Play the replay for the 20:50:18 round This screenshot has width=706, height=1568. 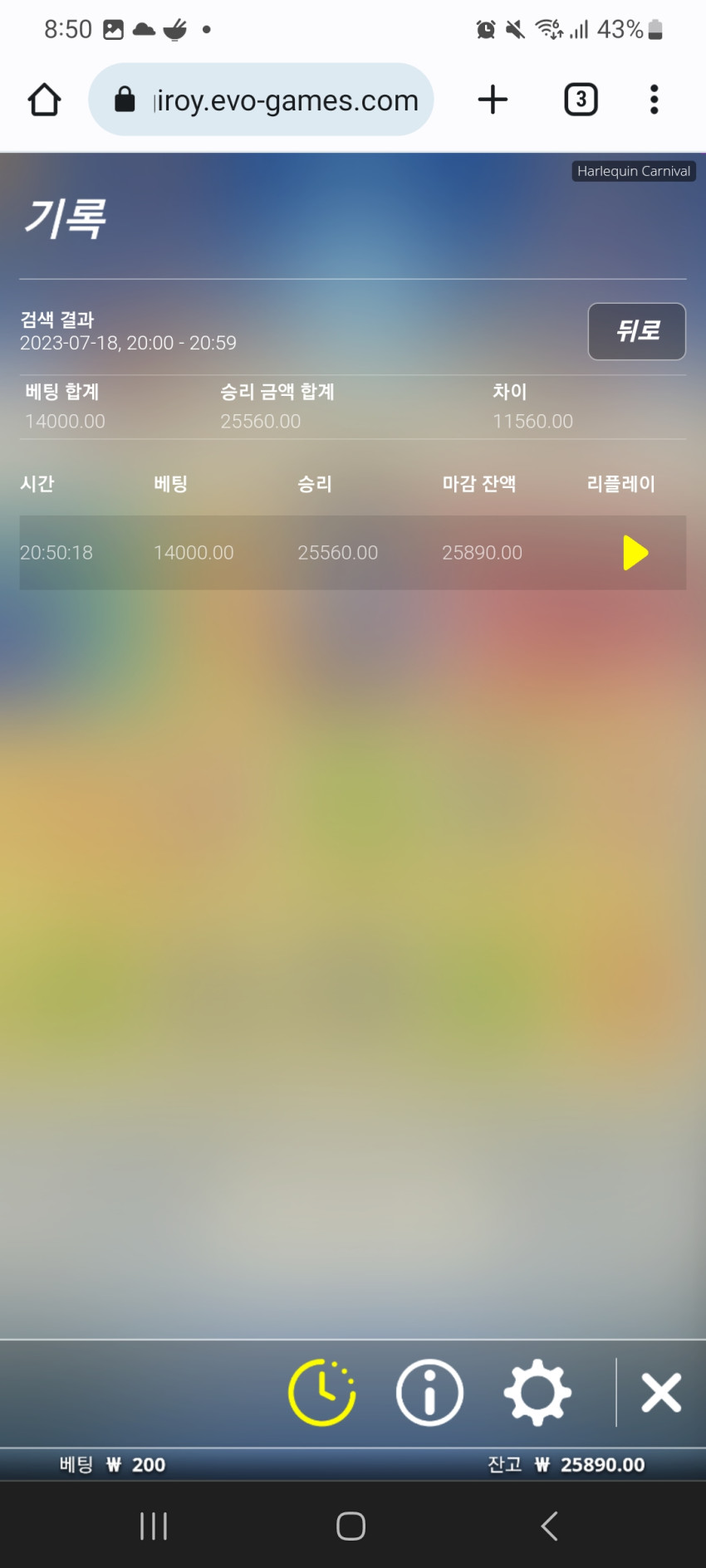(x=635, y=553)
